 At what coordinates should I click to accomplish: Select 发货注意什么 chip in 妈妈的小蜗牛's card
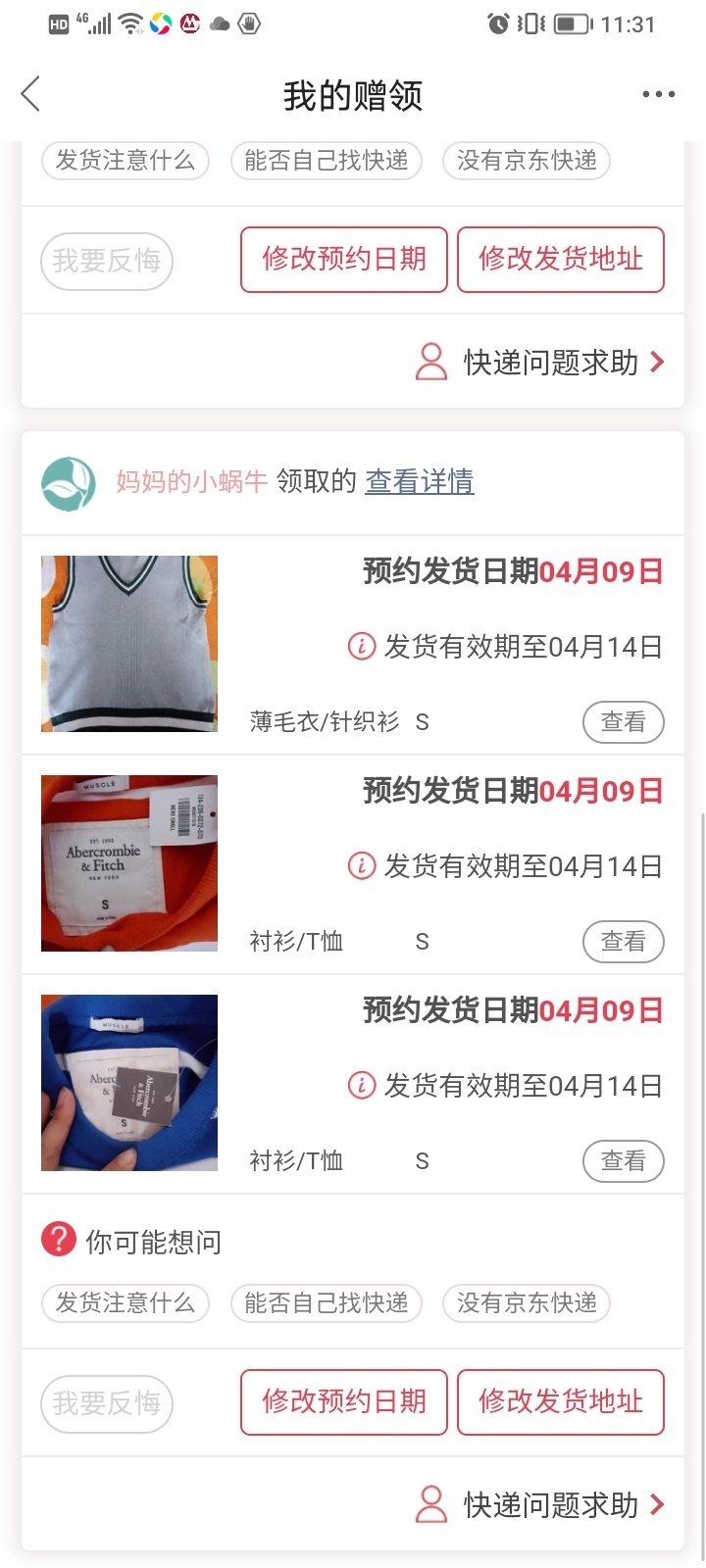pyautogui.click(x=126, y=1302)
